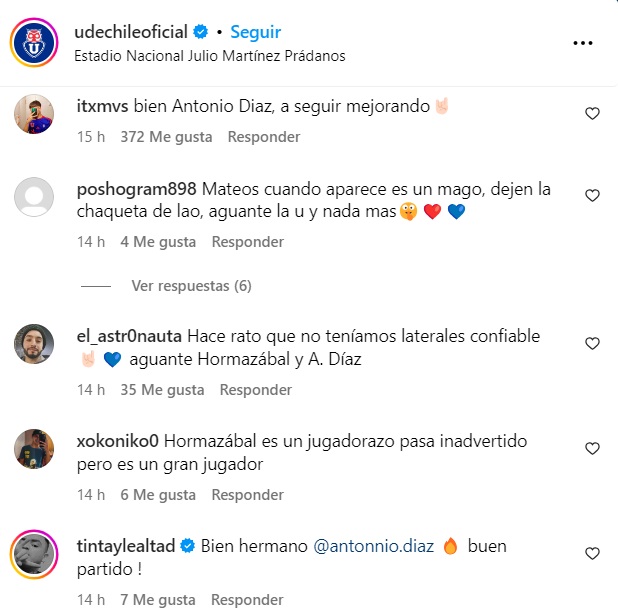Open the xokoniko0 profile avatar

tap(33, 449)
